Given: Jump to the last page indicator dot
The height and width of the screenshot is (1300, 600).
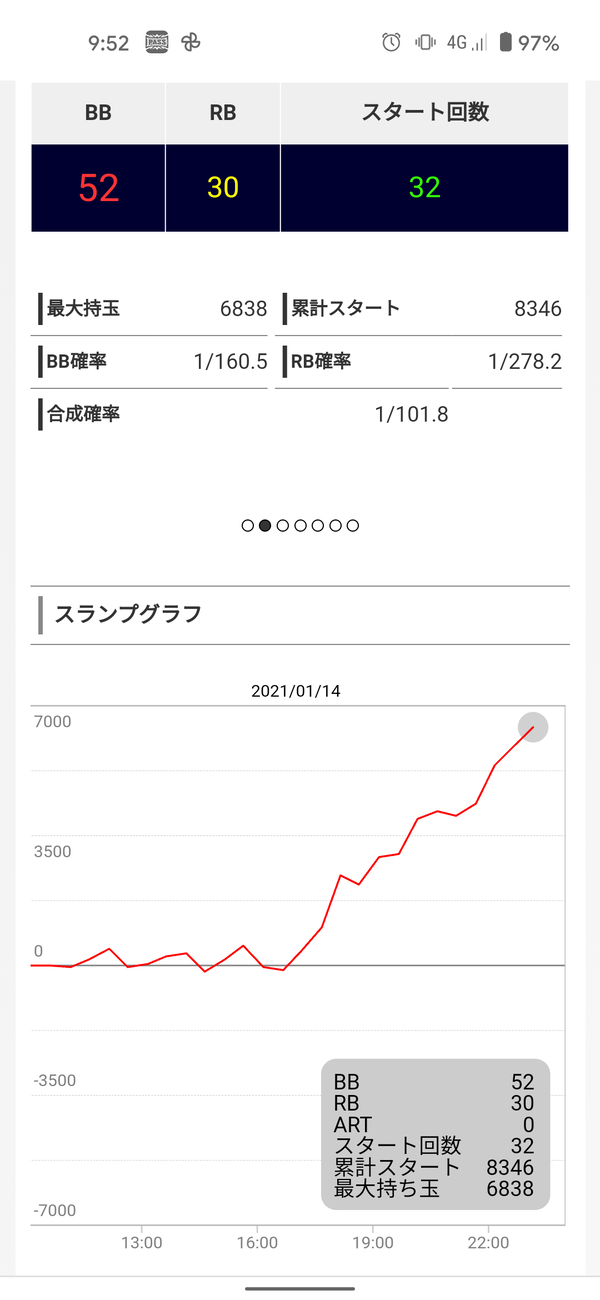Looking at the screenshot, I should click(x=353, y=525).
